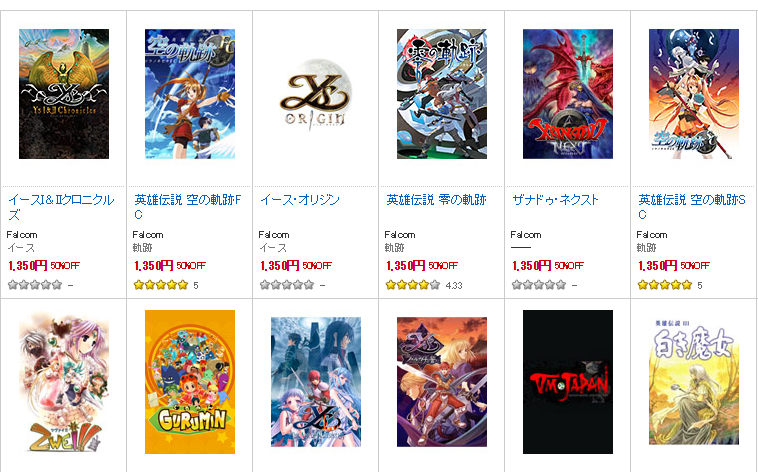Image resolution: width=758 pixels, height=472 pixels.
Task: Open the ザナドゥ・ネクスト title link
Action: (x=555, y=200)
